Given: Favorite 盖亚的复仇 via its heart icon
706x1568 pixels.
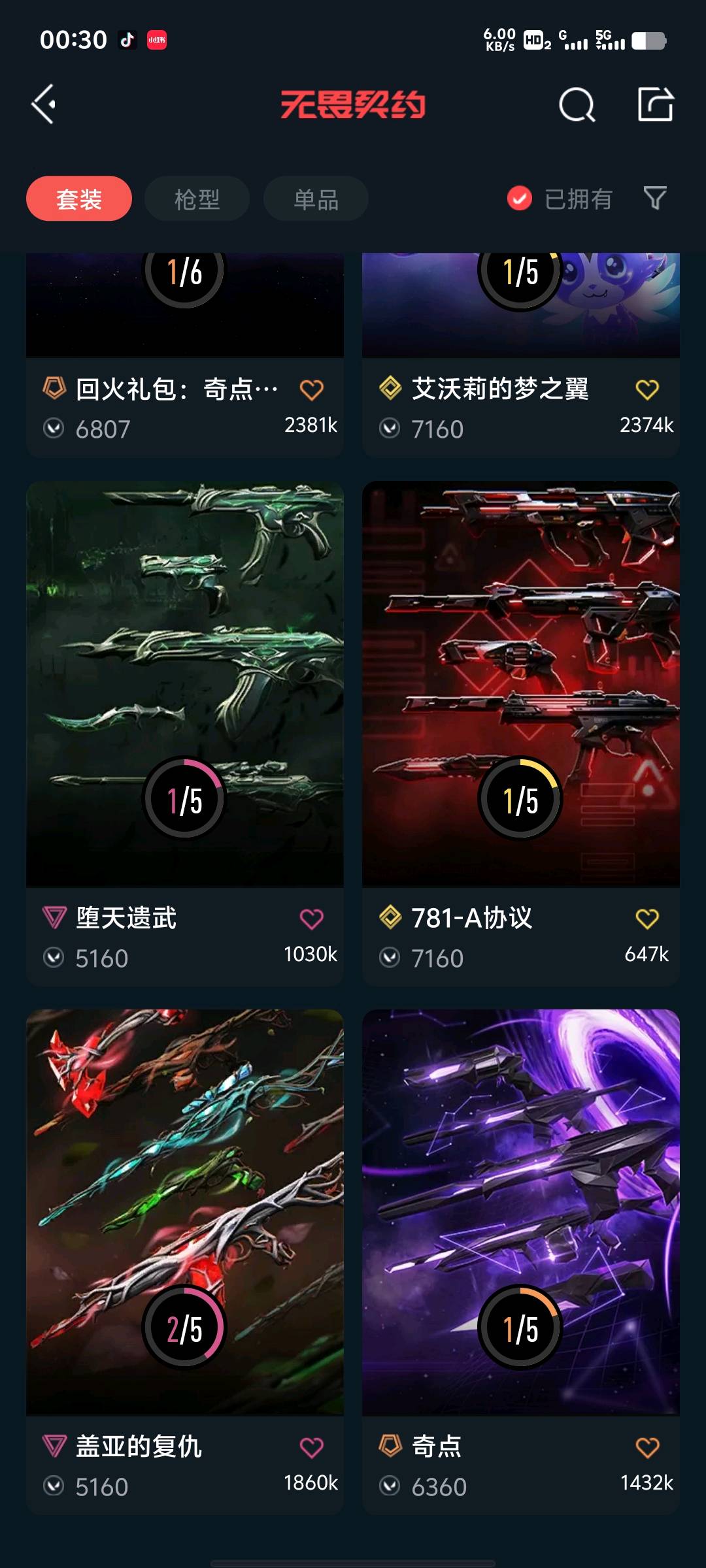Looking at the screenshot, I should tap(311, 1447).
